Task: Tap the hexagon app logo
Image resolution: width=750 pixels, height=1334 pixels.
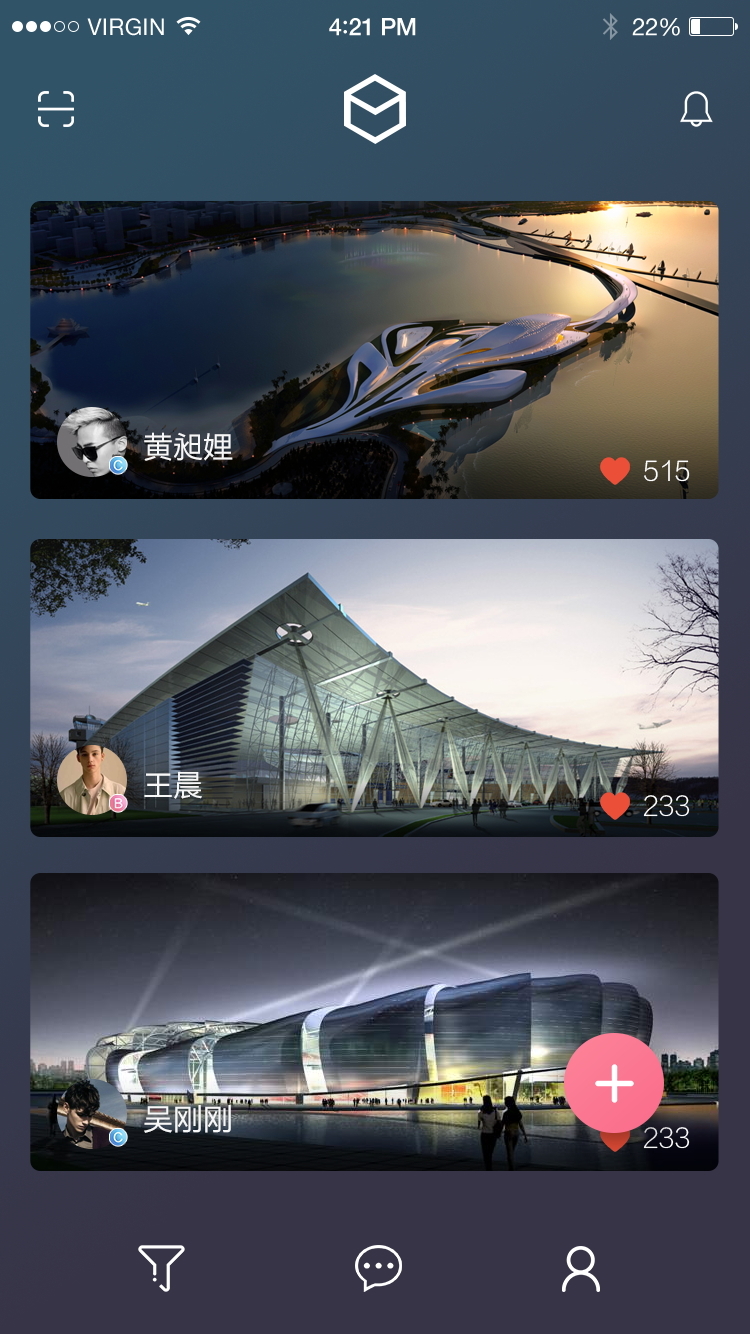Action: click(x=375, y=108)
